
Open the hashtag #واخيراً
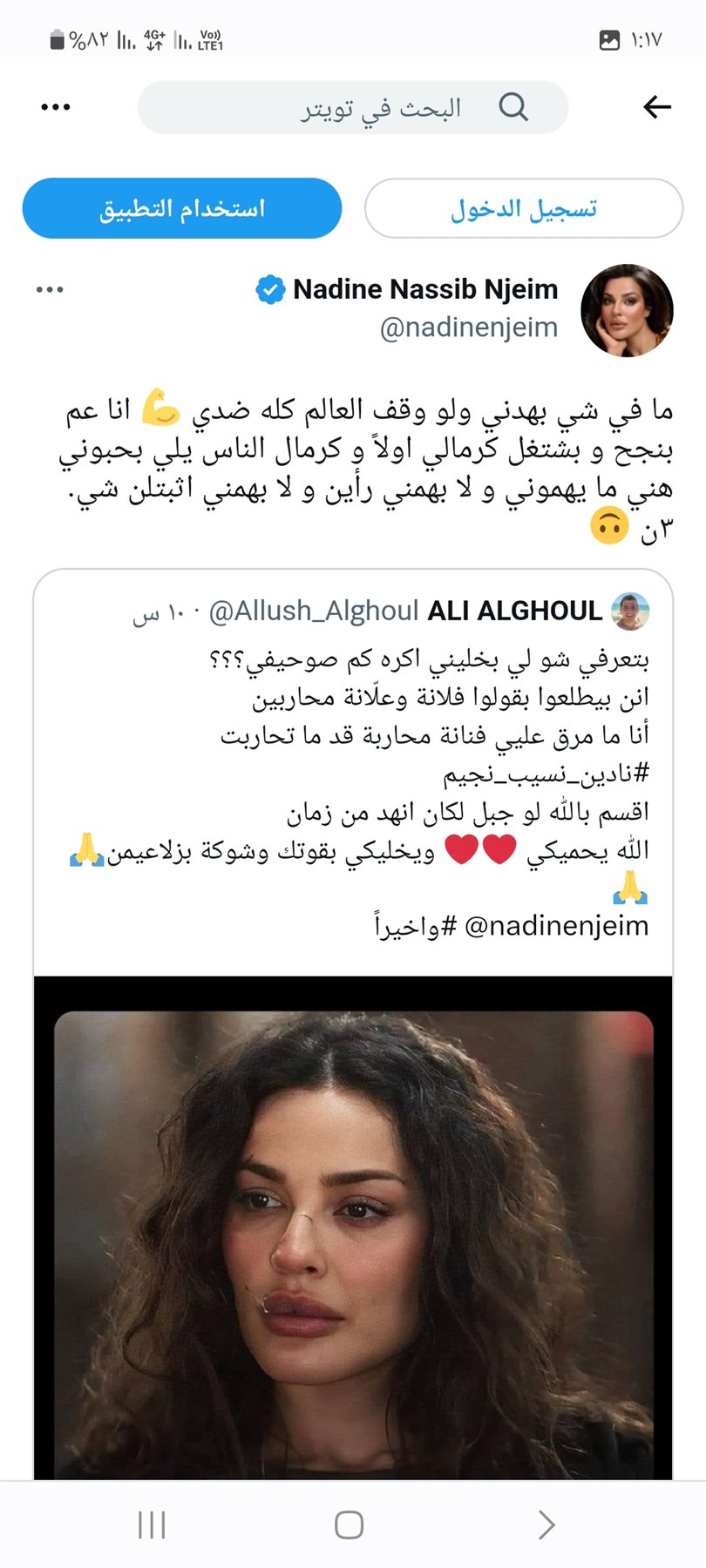pyautogui.click(x=416, y=926)
